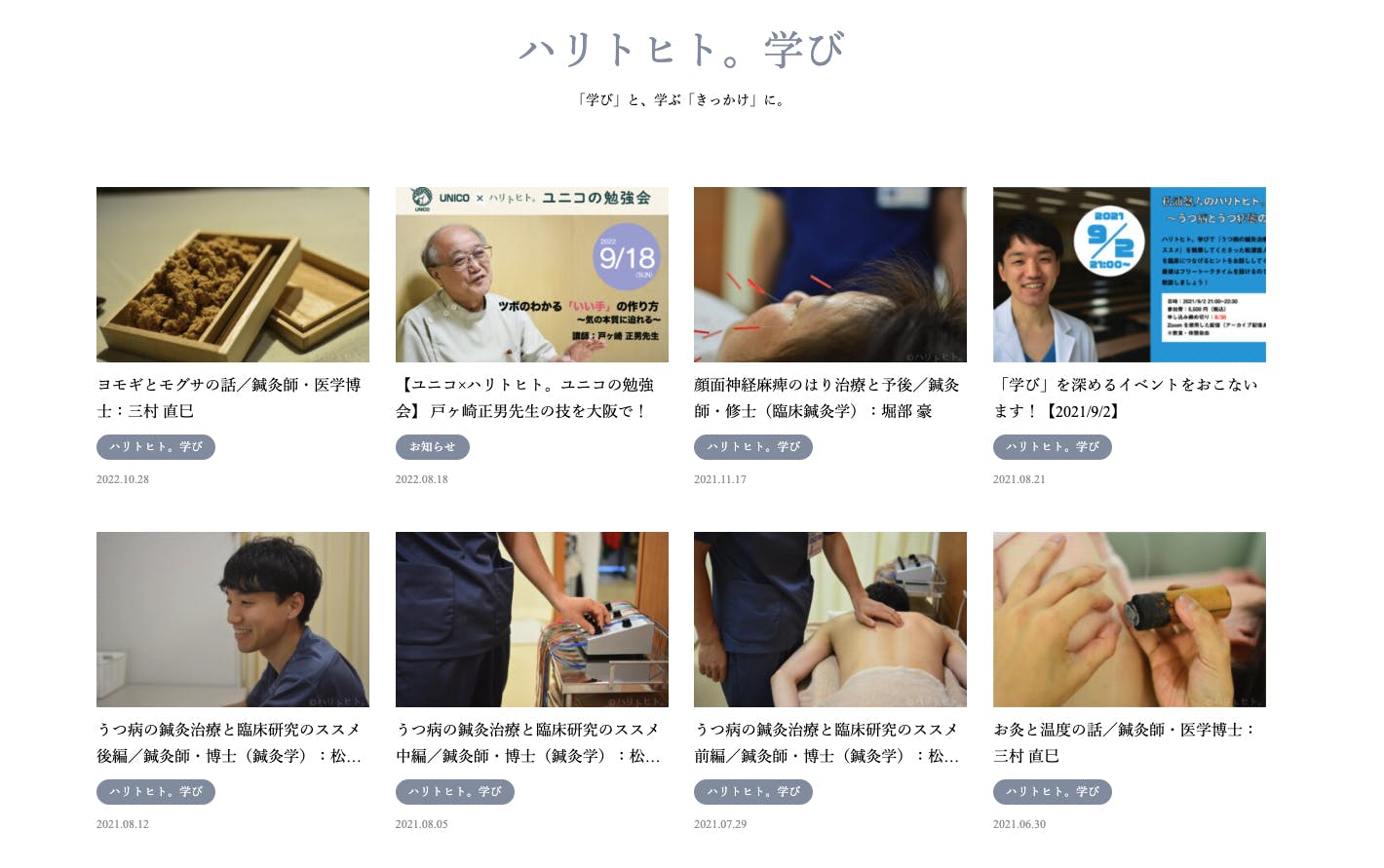Image resolution: width=1384 pixels, height=868 pixels.
Task: Open 「学び」を深めるイベント article title link
Action: [1126, 397]
